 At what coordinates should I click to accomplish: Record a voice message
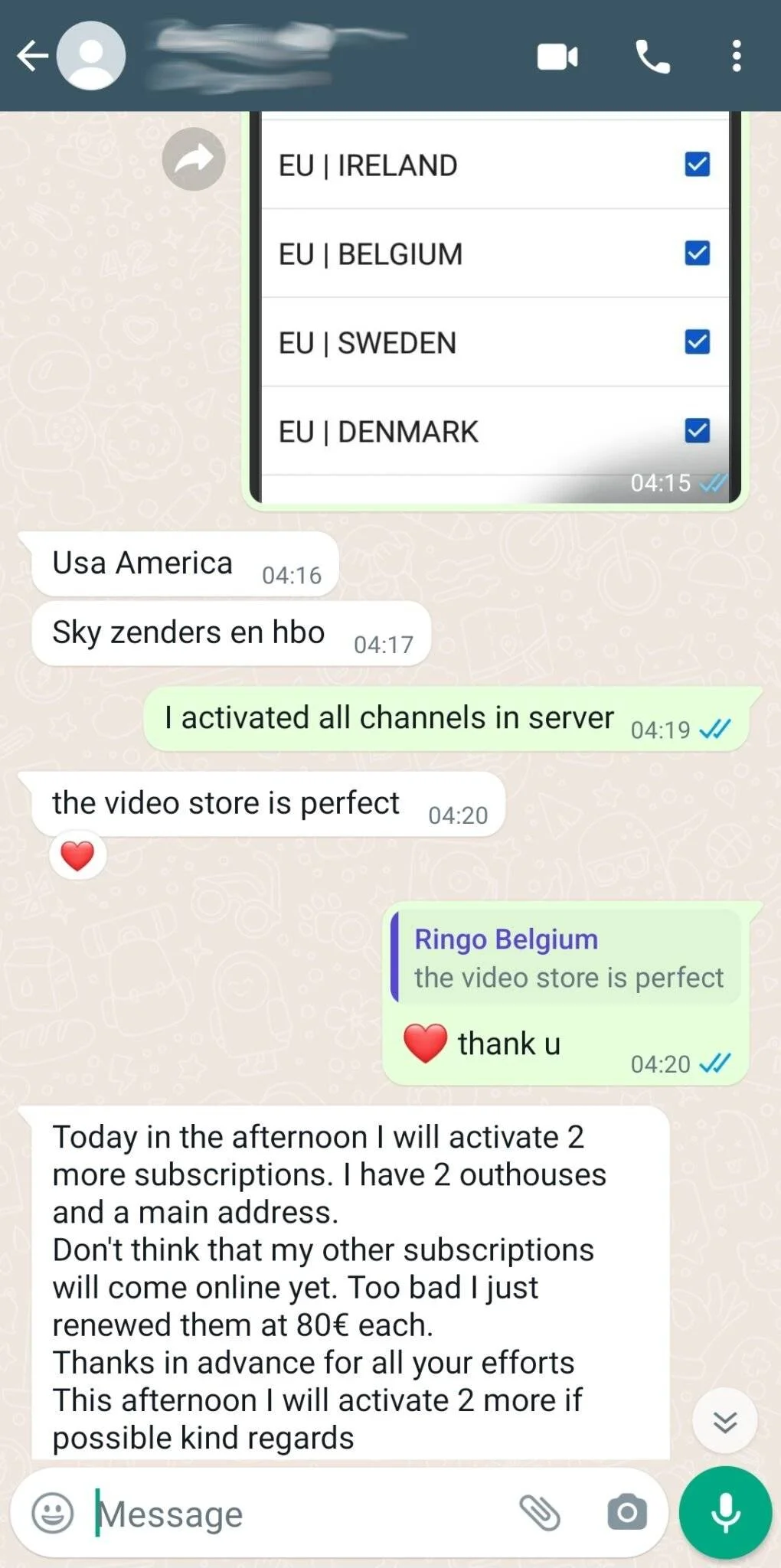point(725,1513)
